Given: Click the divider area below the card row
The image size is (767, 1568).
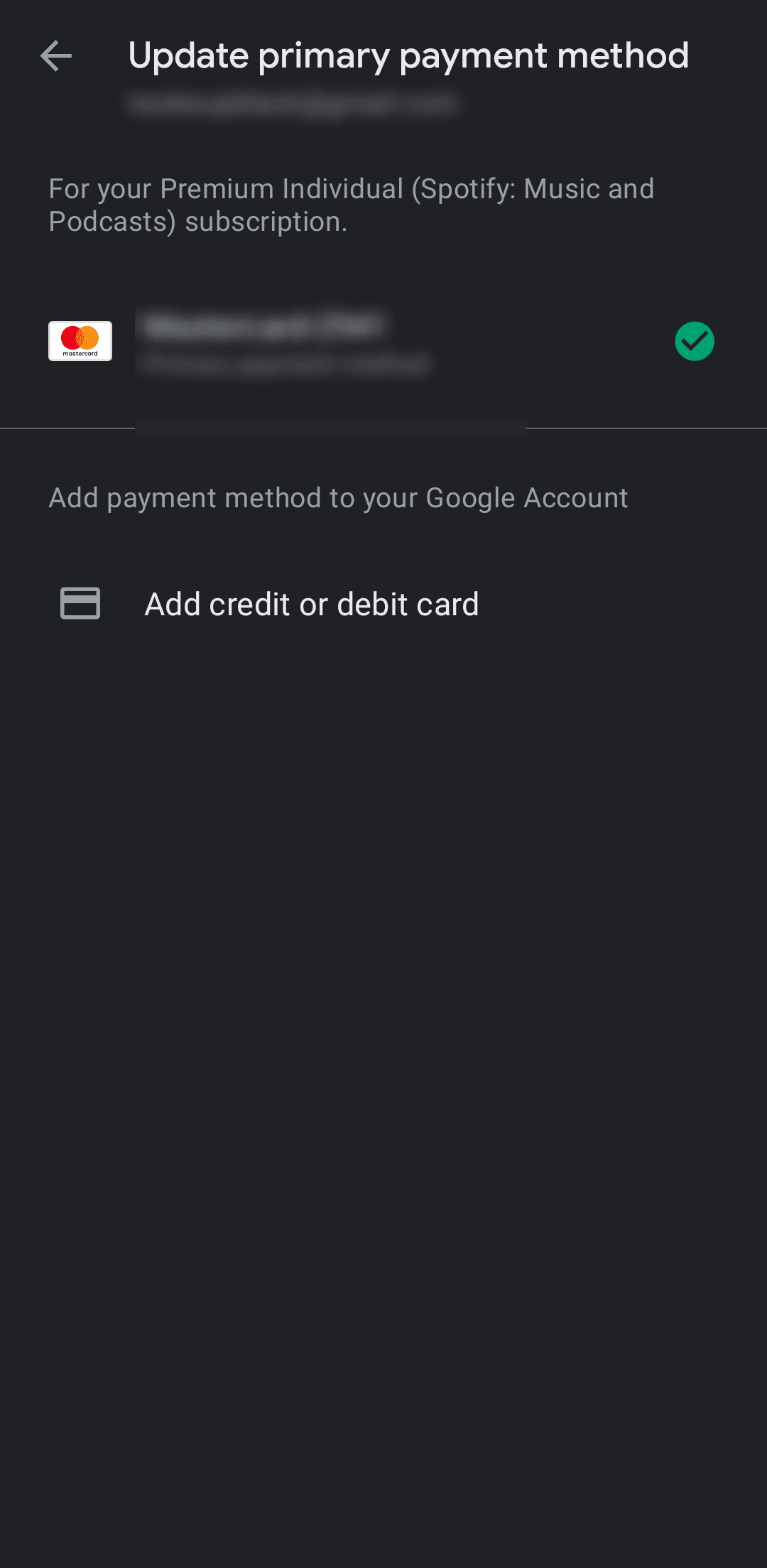Looking at the screenshot, I should click(383, 428).
